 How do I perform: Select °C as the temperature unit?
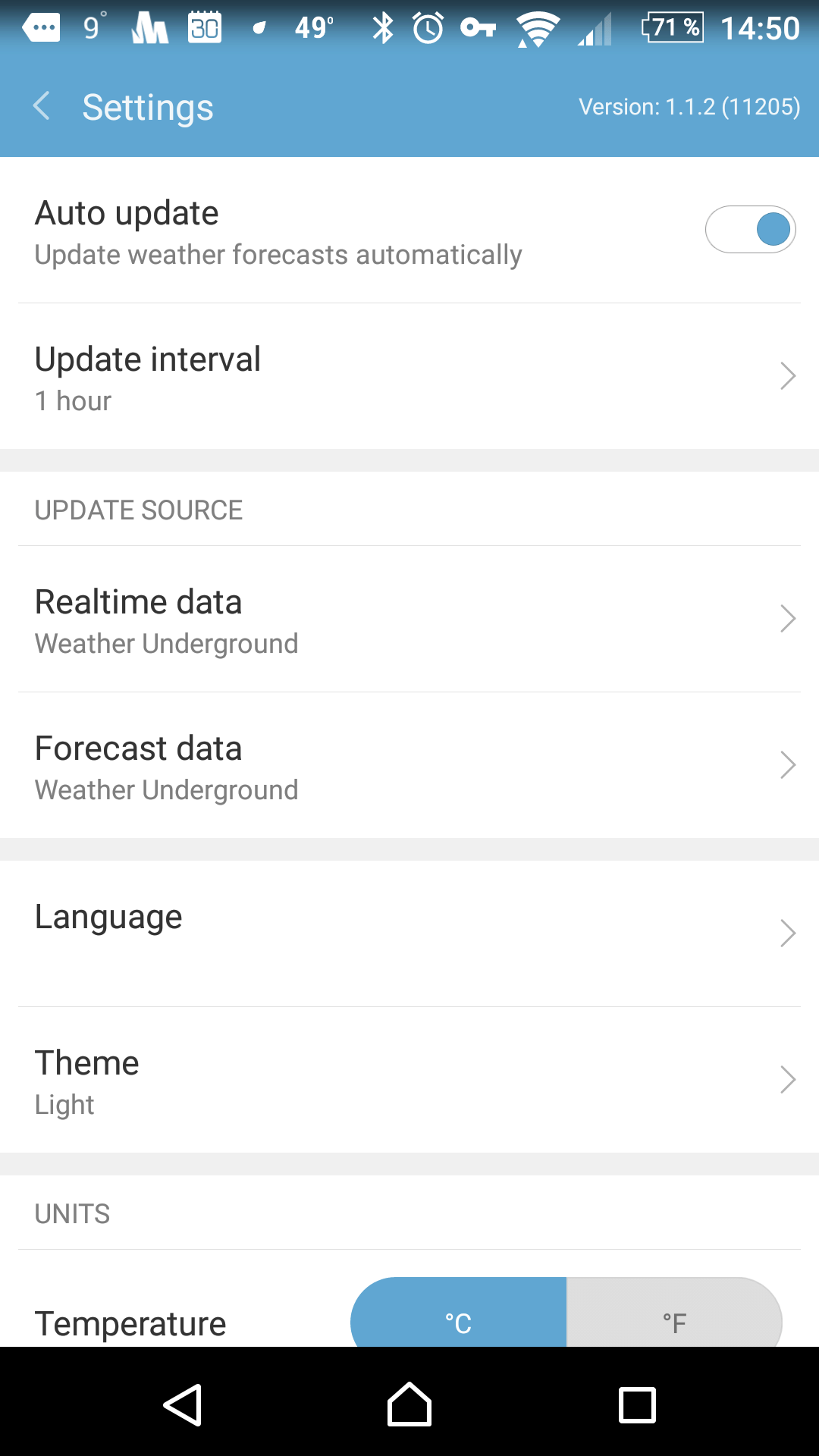pos(458,1313)
